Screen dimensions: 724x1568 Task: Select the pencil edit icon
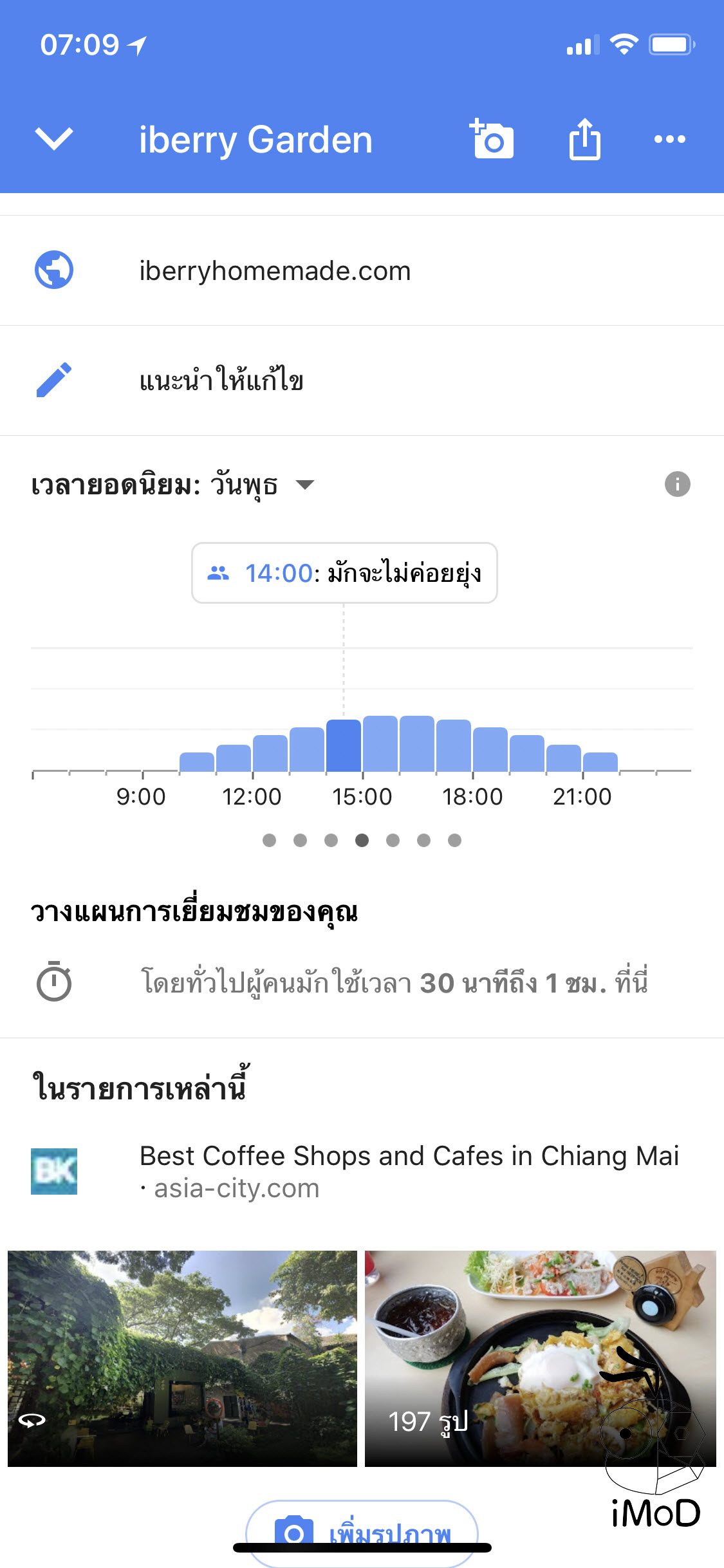[x=54, y=380]
